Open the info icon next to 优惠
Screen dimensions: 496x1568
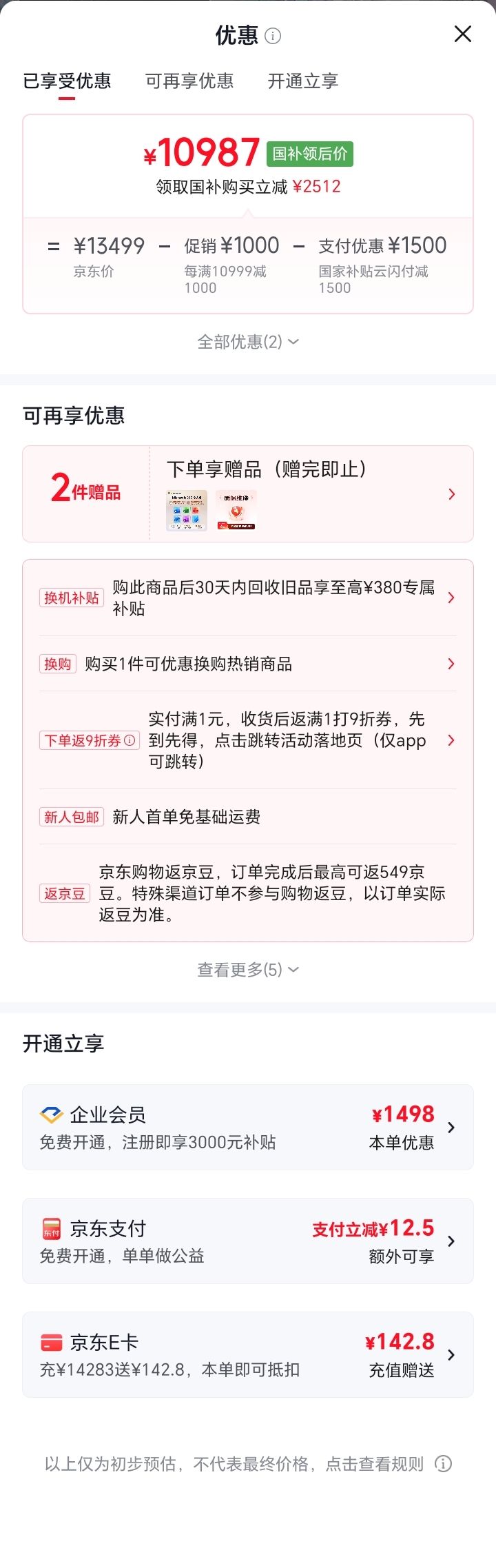(x=273, y=36)
